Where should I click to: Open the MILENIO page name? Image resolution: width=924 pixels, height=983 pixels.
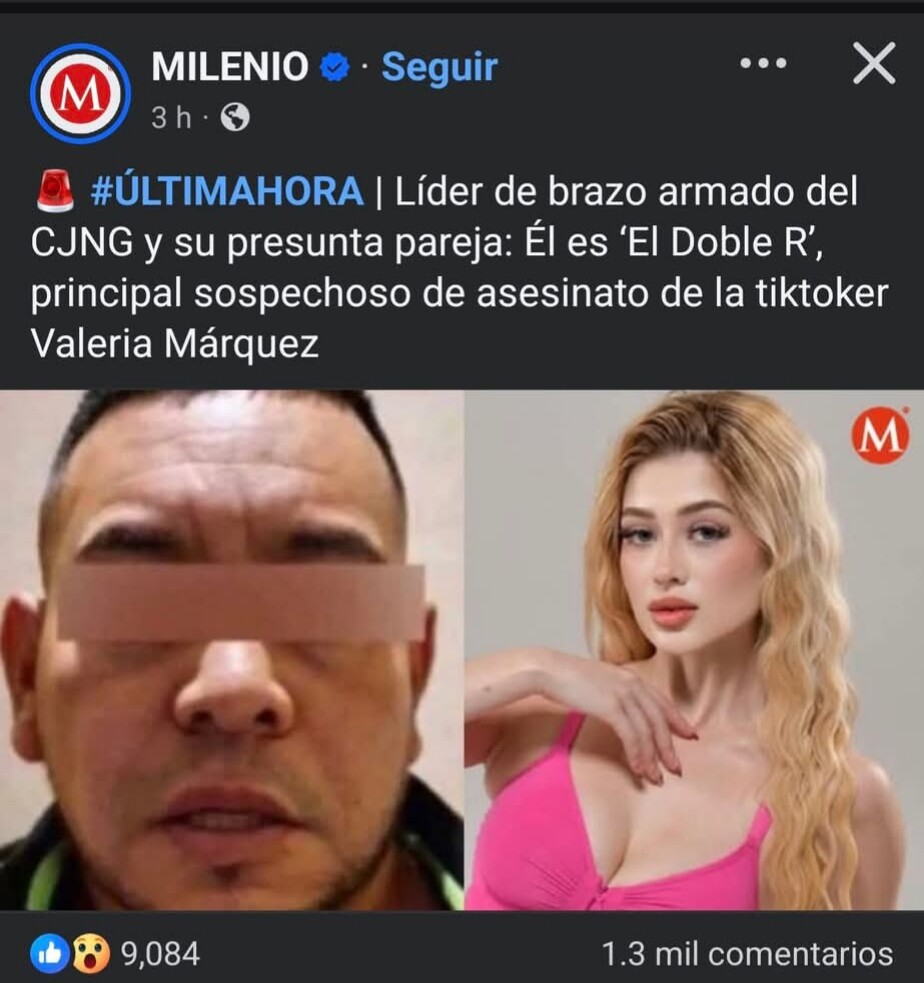[229, 67]
